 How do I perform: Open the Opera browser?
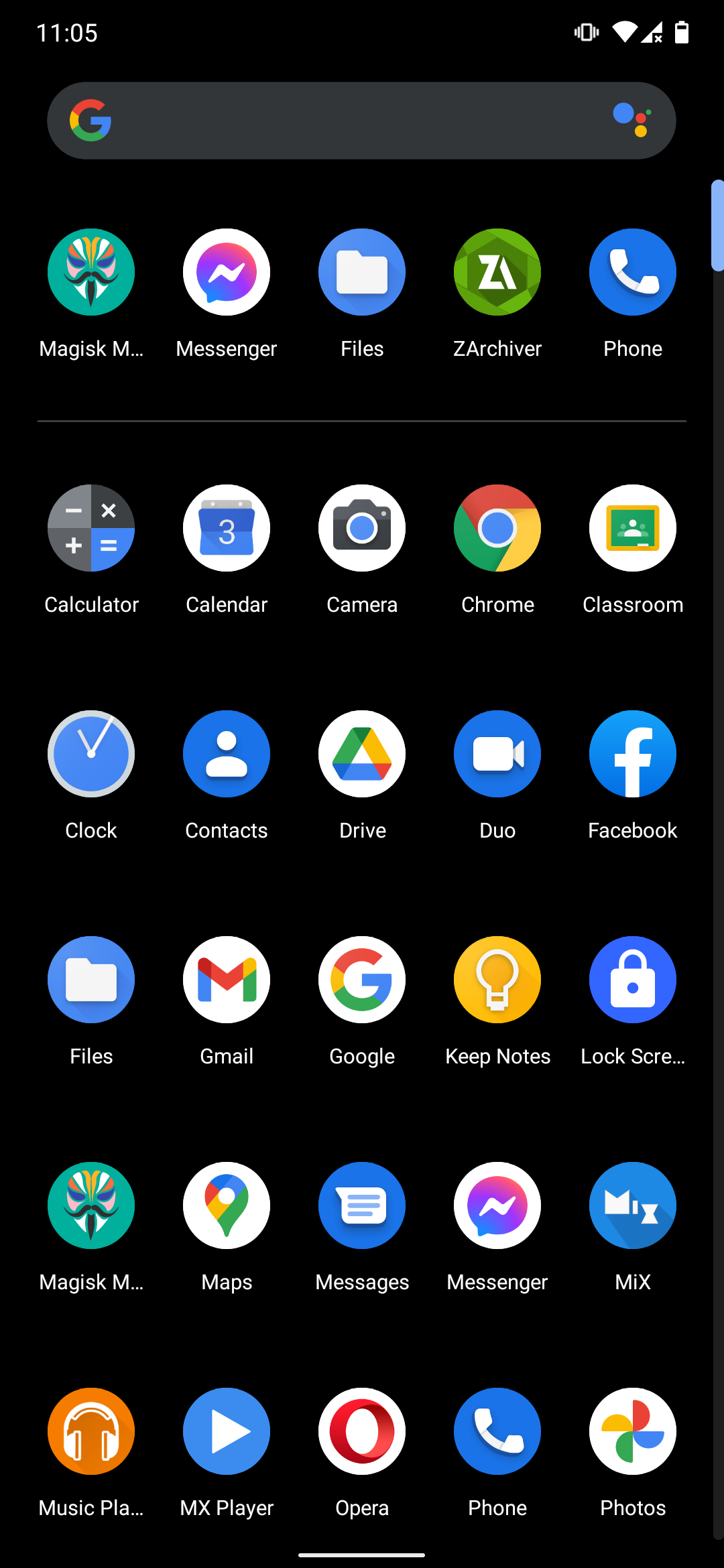[362, 1431]
